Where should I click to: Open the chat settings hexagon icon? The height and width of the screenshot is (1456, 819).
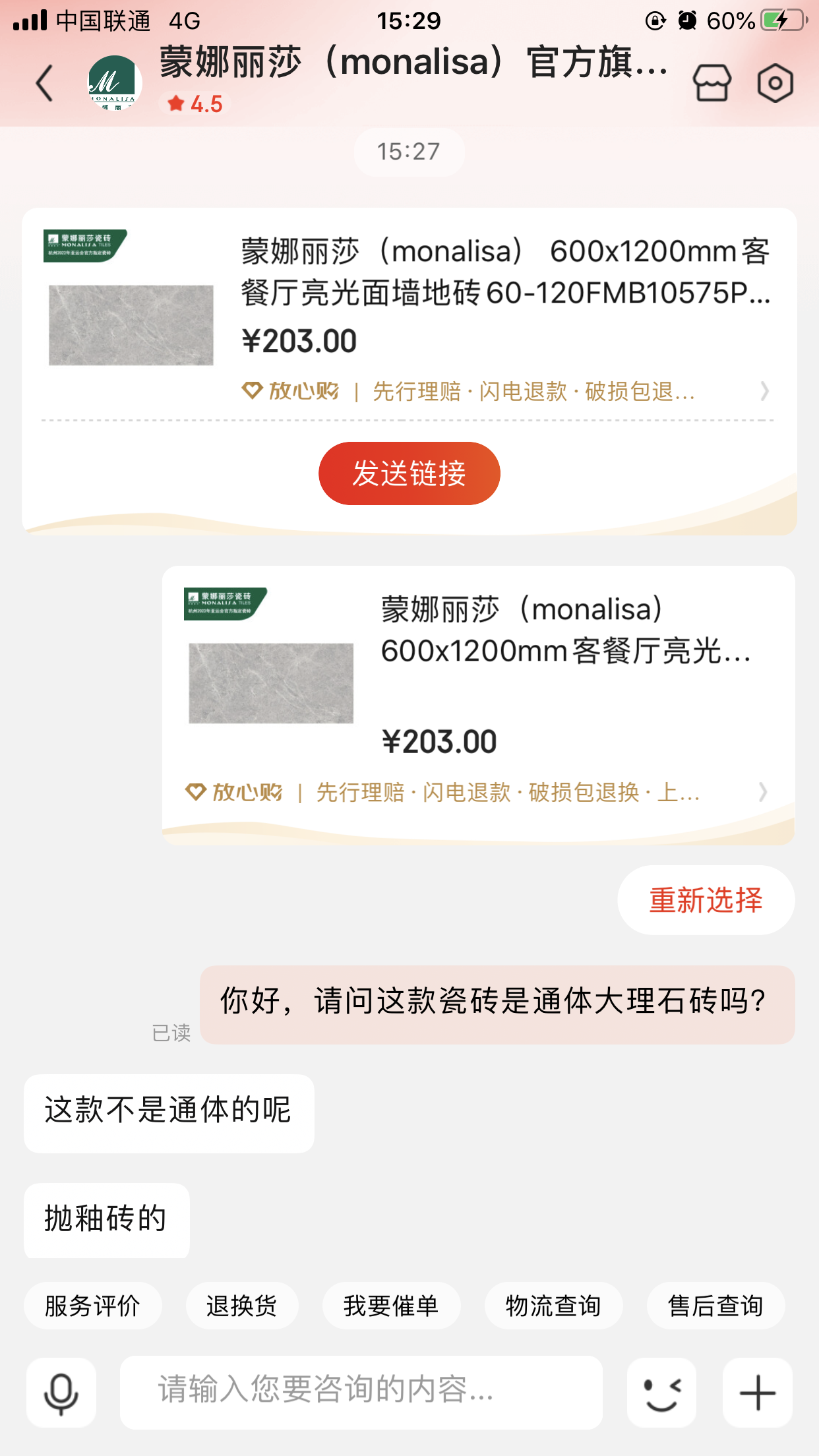coord(775,84)
